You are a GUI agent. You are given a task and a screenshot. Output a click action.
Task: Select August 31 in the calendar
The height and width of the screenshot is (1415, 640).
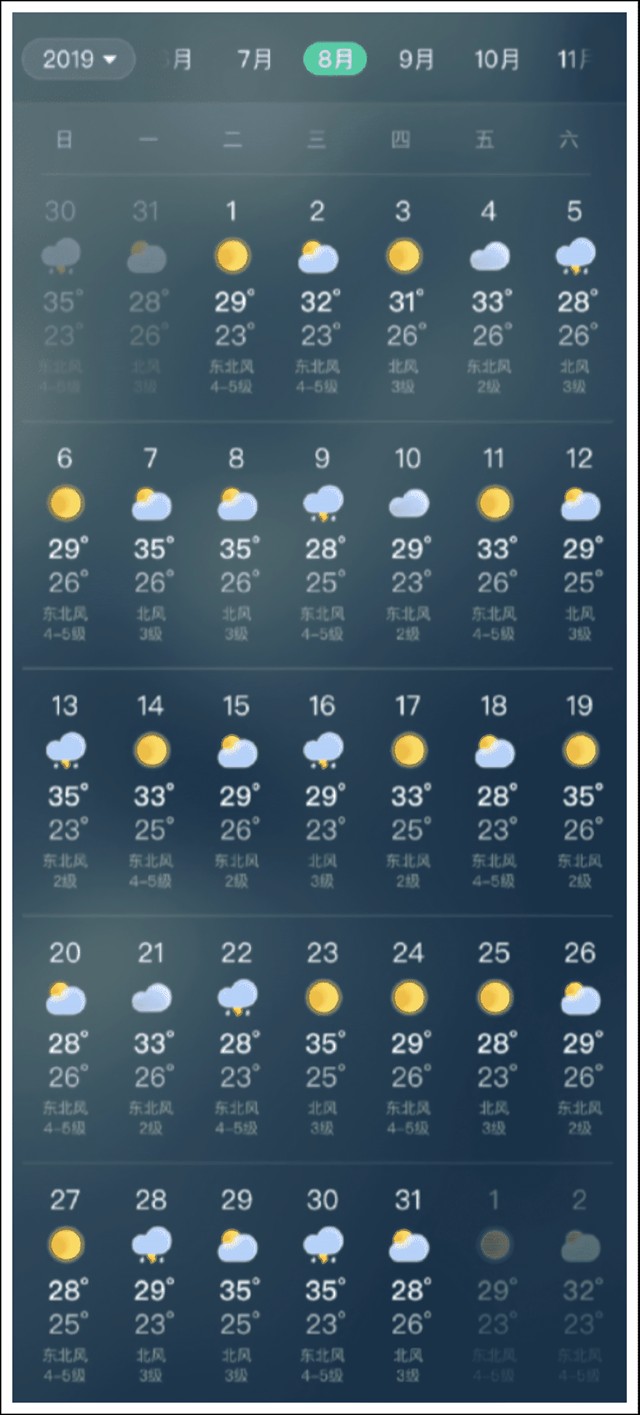(x=408, y=1282)
